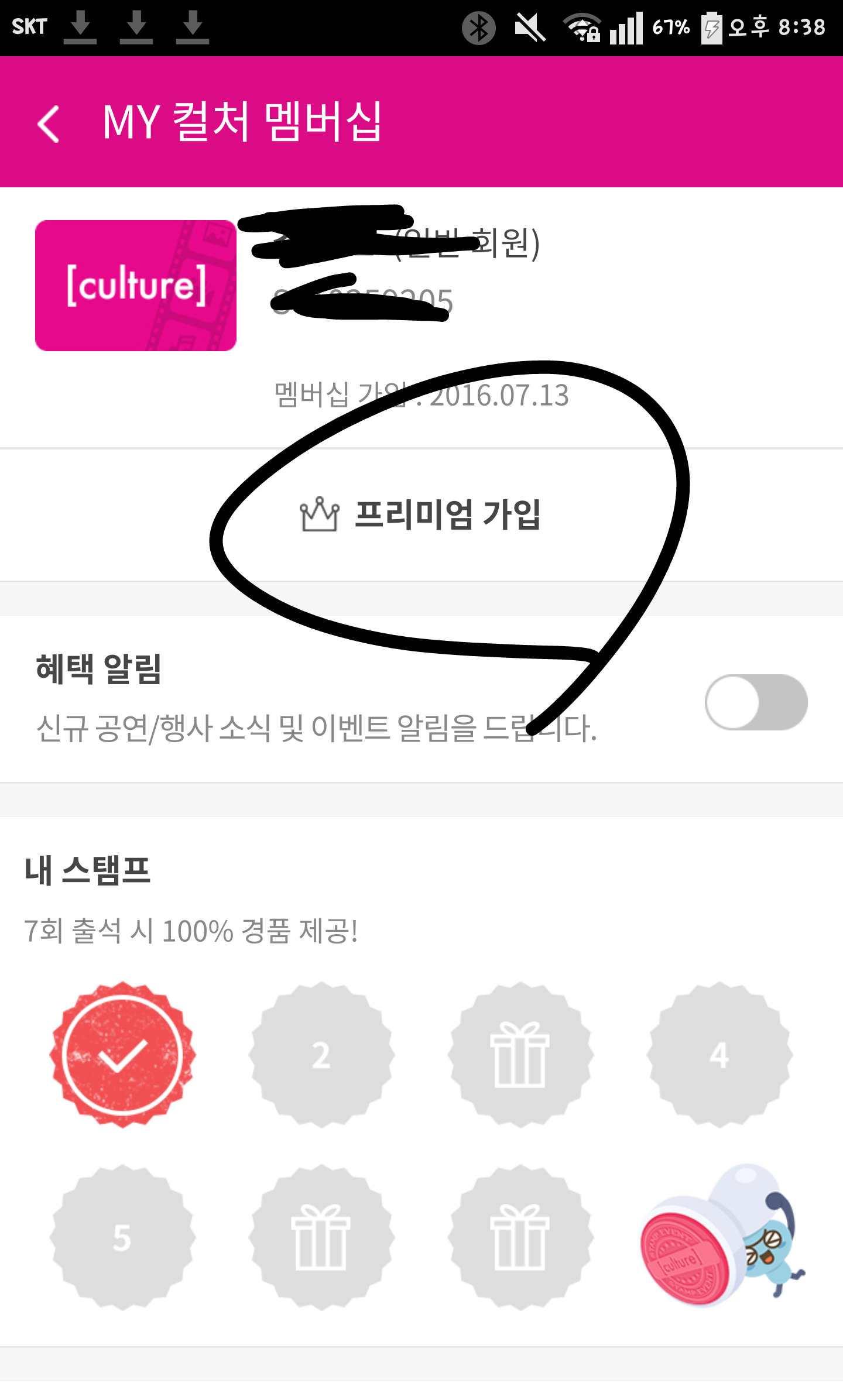
Task: Go back from MY 컬처 멤버십
Action: [49, 123]
